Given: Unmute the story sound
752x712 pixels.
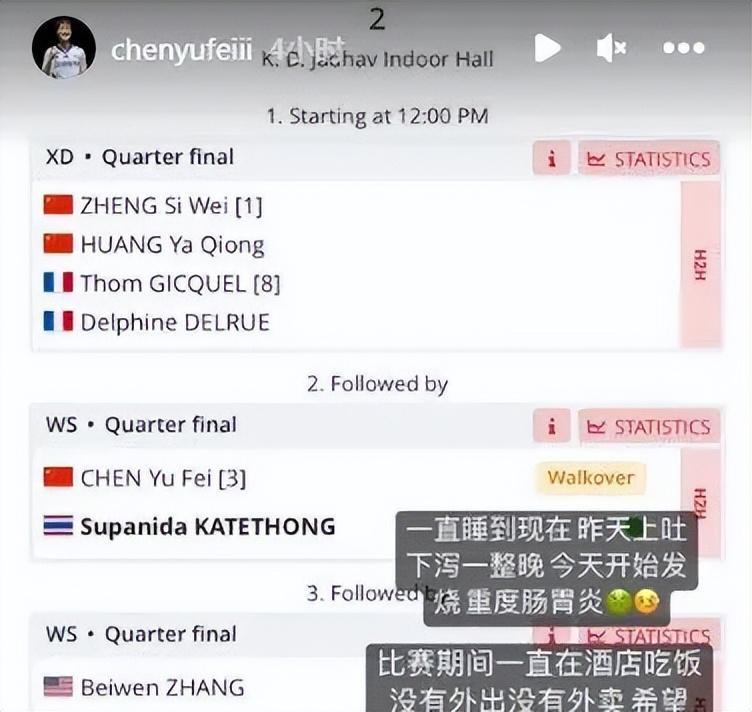Looking at the screenshot, I should click(x=611, y=47).
